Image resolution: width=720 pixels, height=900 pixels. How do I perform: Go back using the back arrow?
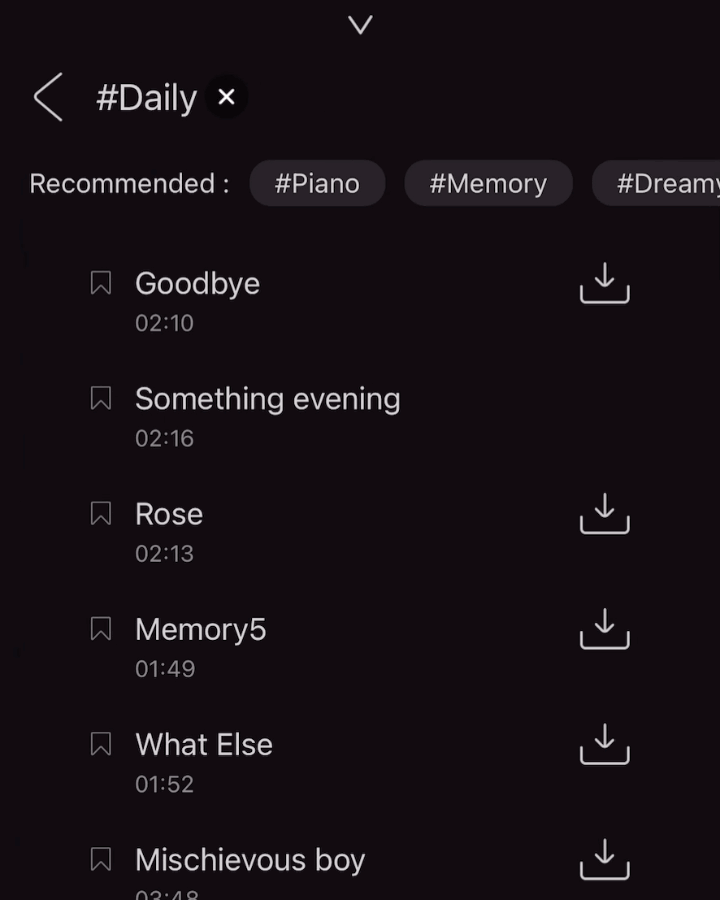click(x=48, y=97)
